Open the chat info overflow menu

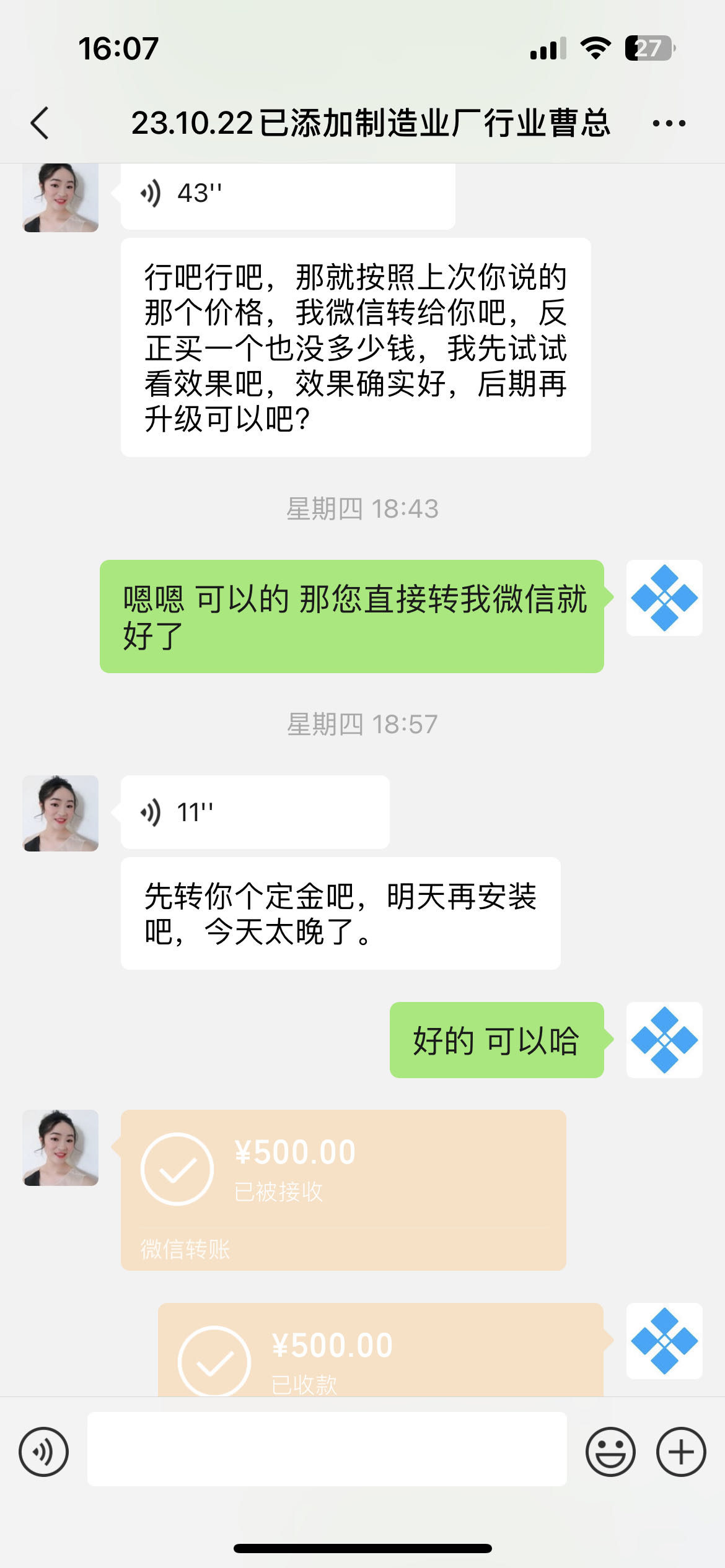pos(669,123)
